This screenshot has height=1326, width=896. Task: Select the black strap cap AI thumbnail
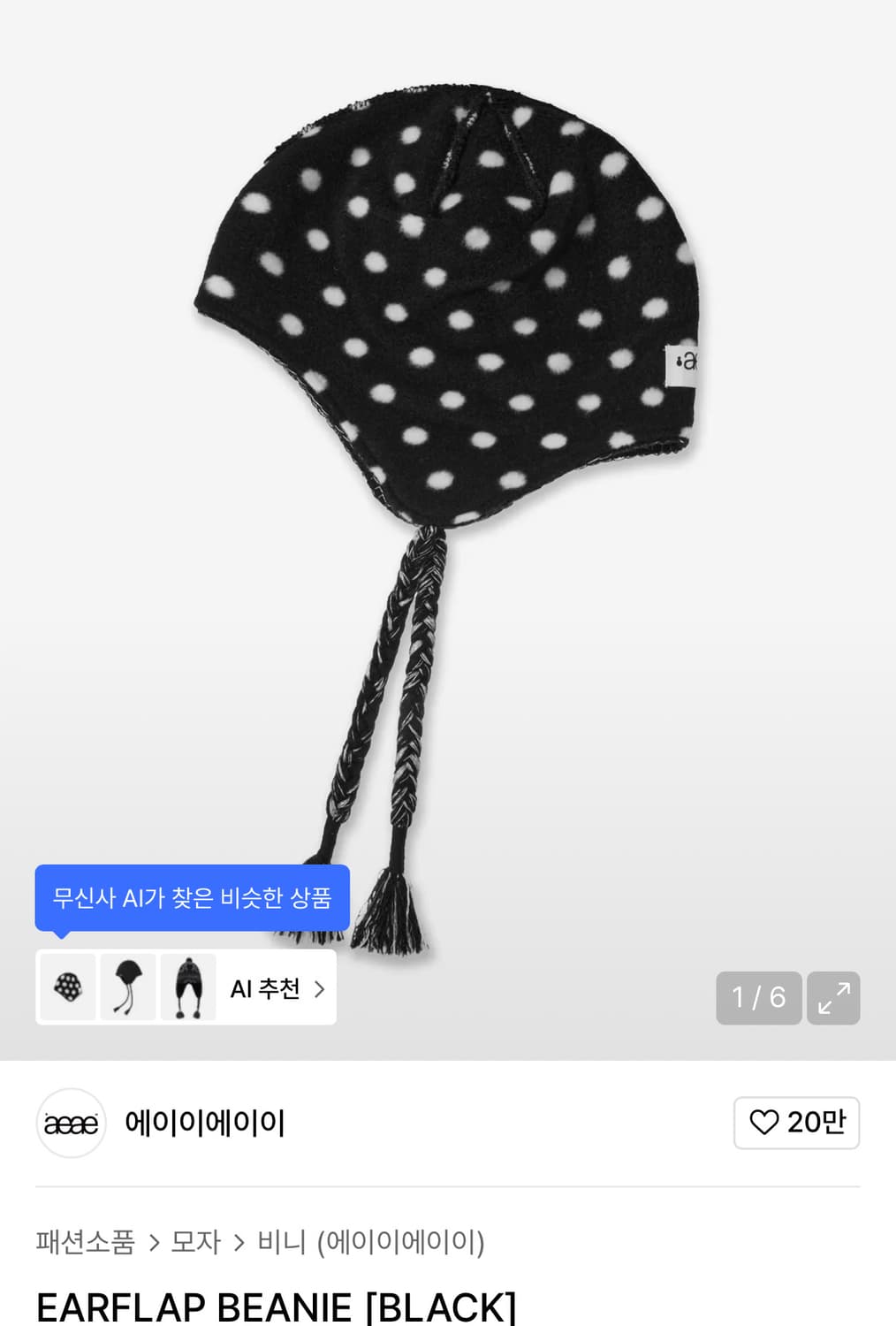(127, 987)
